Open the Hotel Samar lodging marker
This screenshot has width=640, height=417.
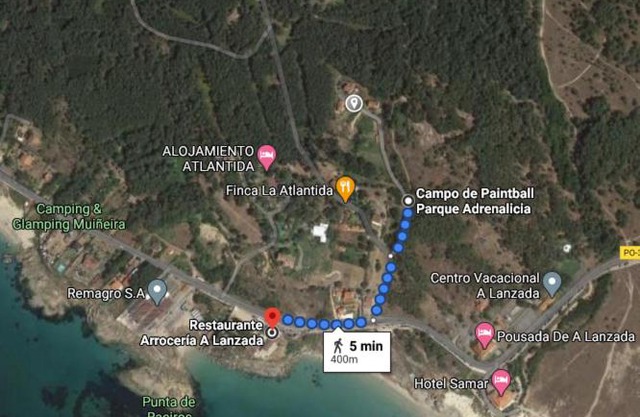(x=500, y=380)
